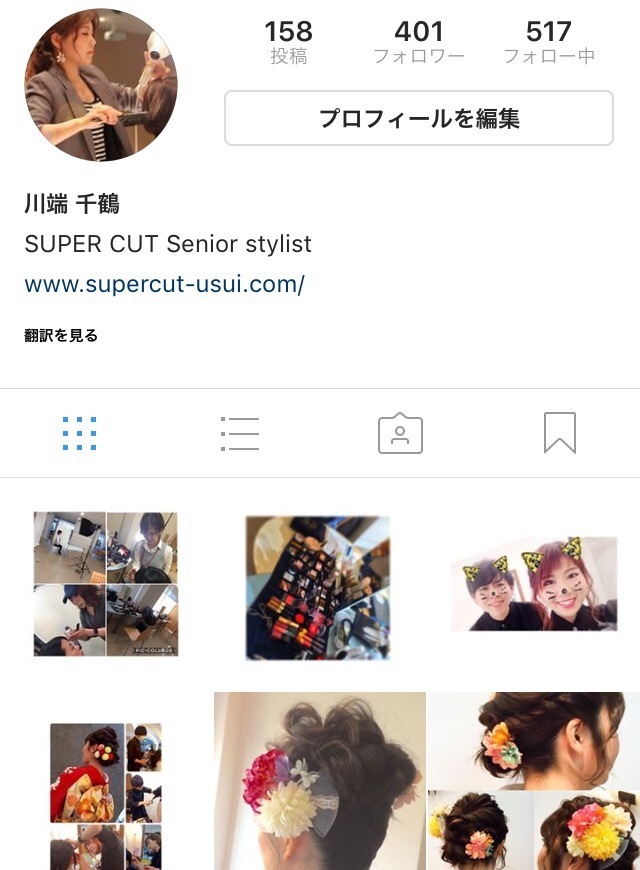Open the photo studio collage post
This screenshot has height=870, width=640.
(105, 584)
